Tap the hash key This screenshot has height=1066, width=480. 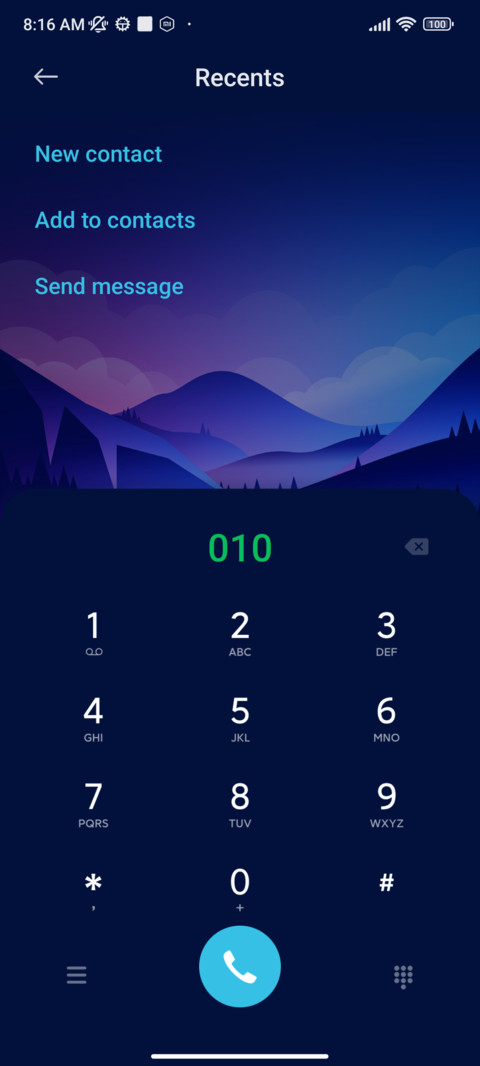coord(386,884)
